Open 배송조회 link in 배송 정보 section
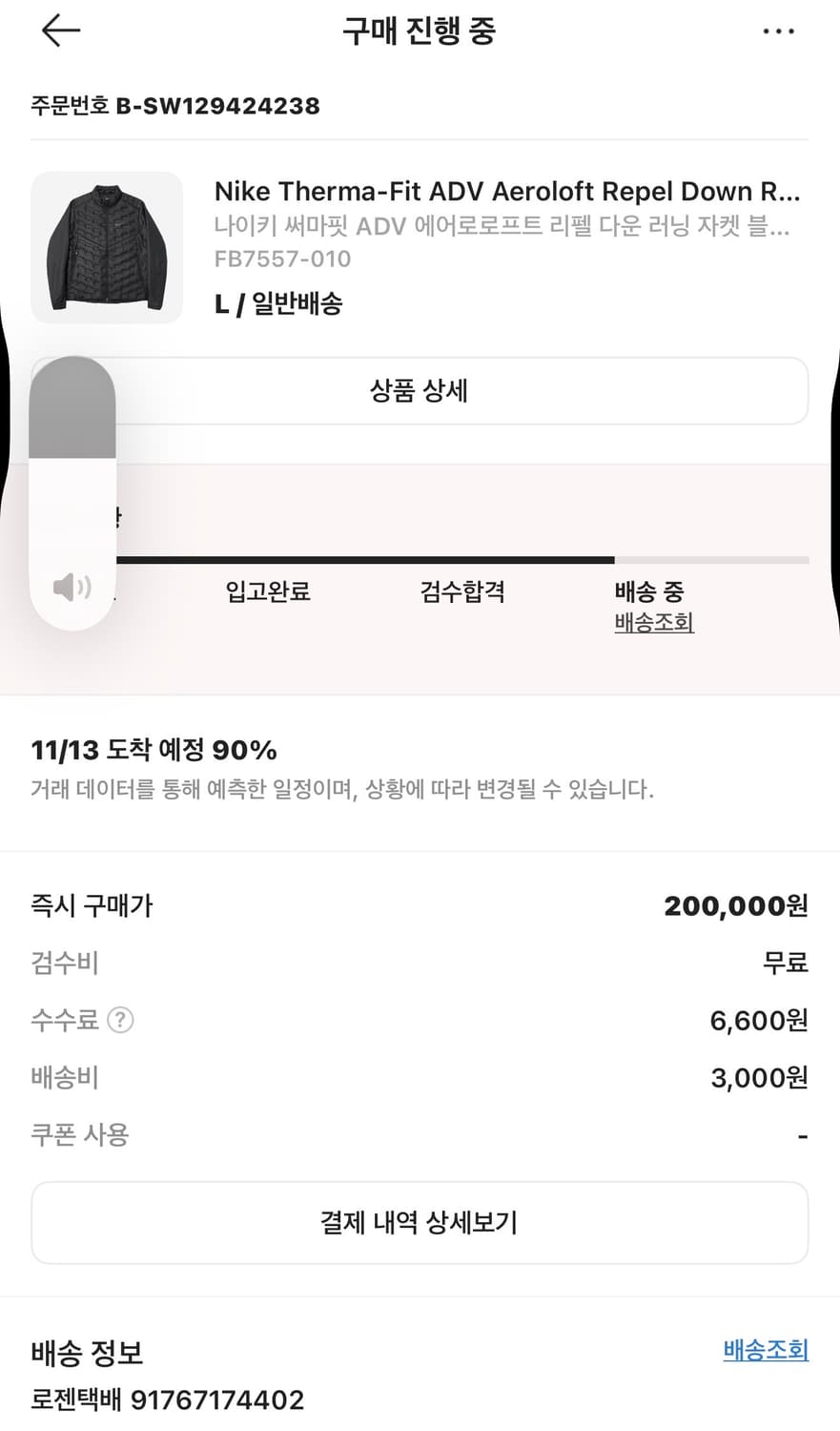Image resolution: width=840 pixels, height=1431 pixels. (766, 1350)
